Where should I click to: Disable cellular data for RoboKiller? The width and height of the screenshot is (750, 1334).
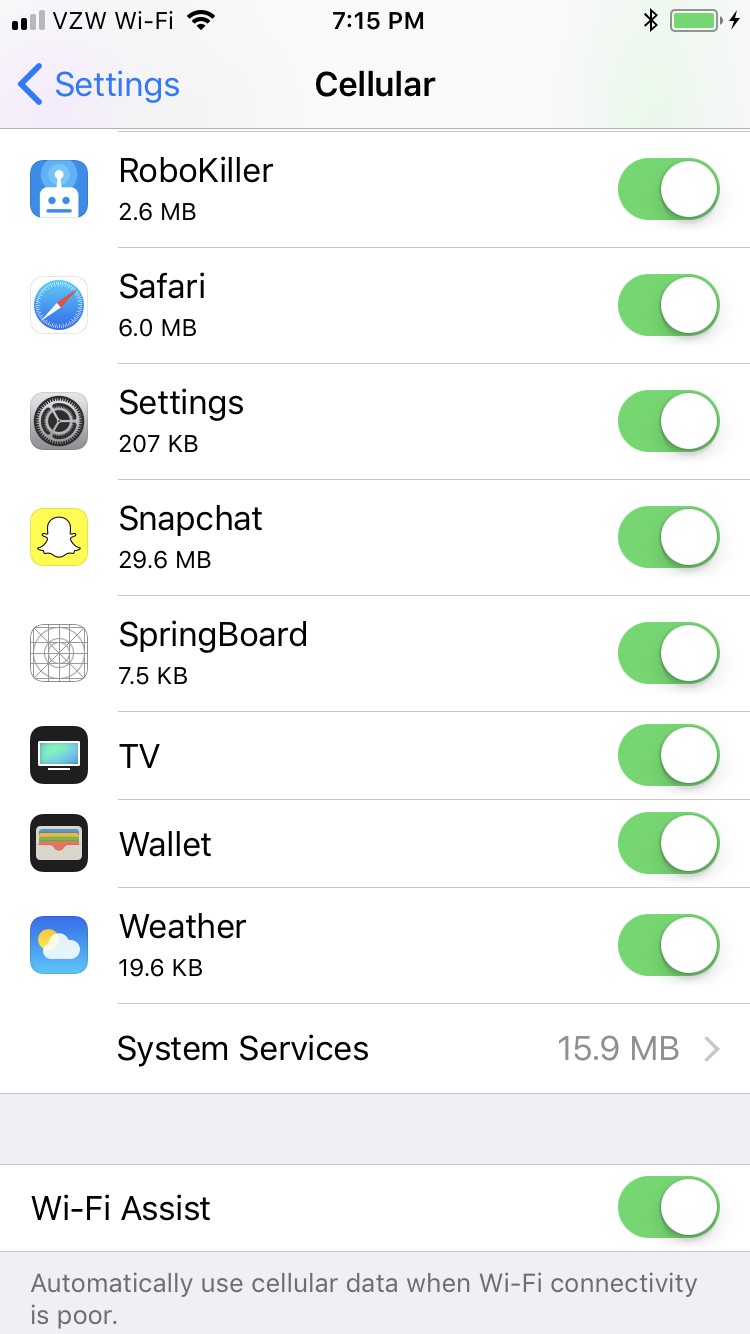point(669,189)
